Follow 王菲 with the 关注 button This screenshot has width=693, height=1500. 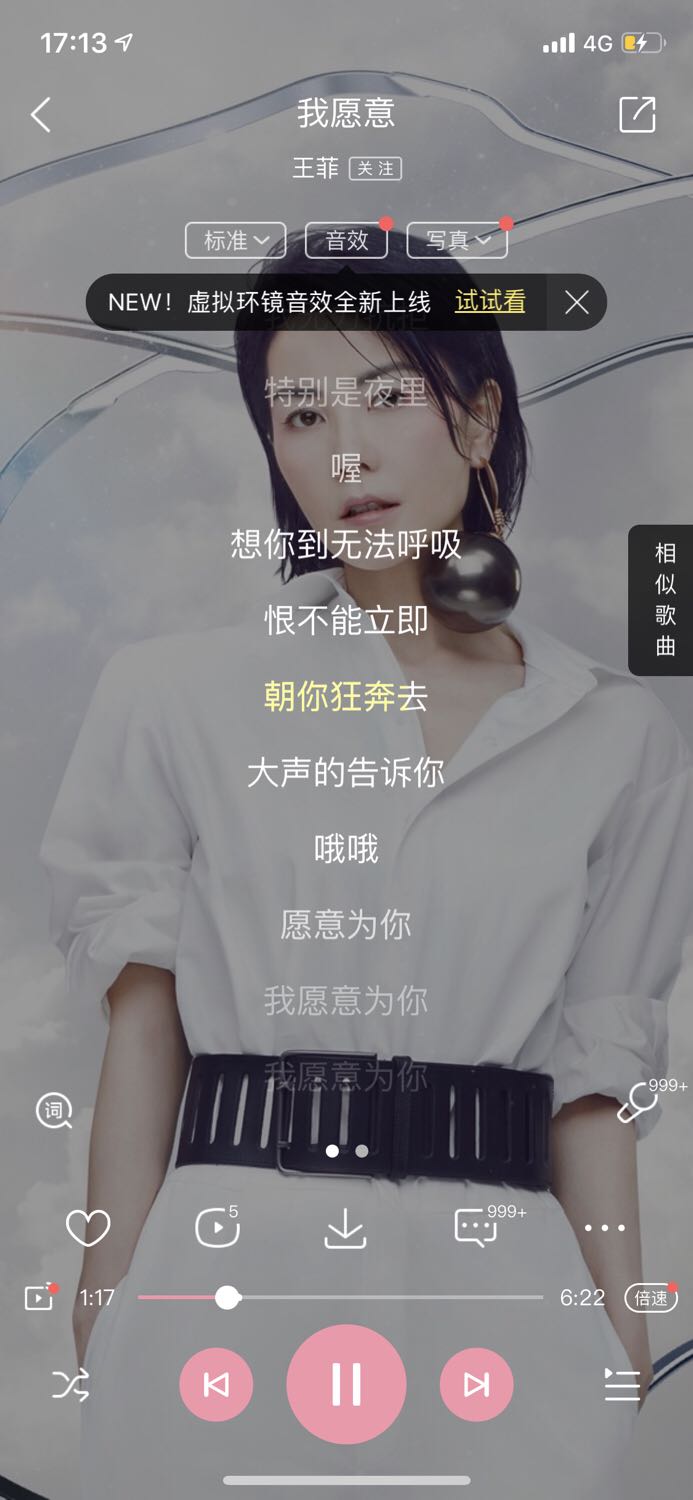(x=375, y=169)
